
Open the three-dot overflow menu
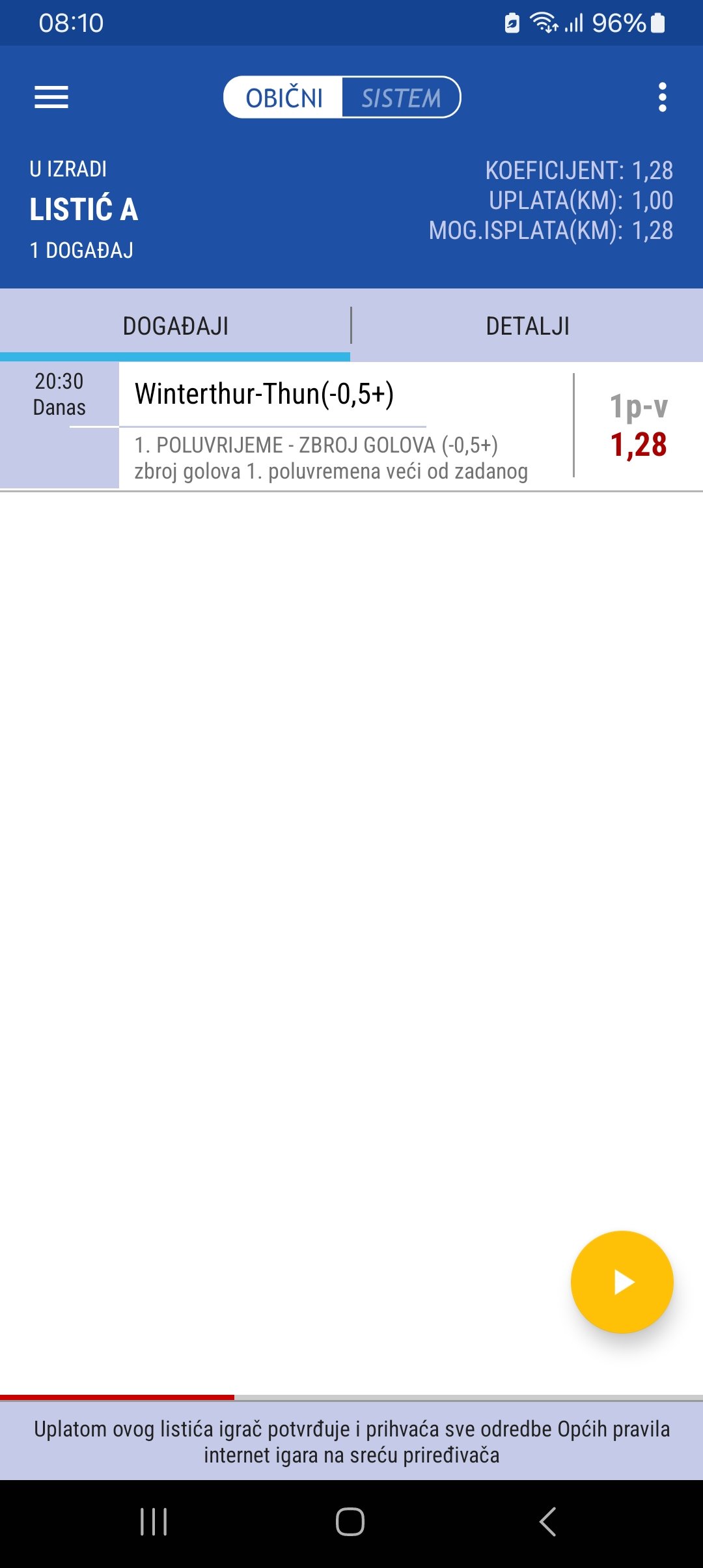(x=662, y=98)
